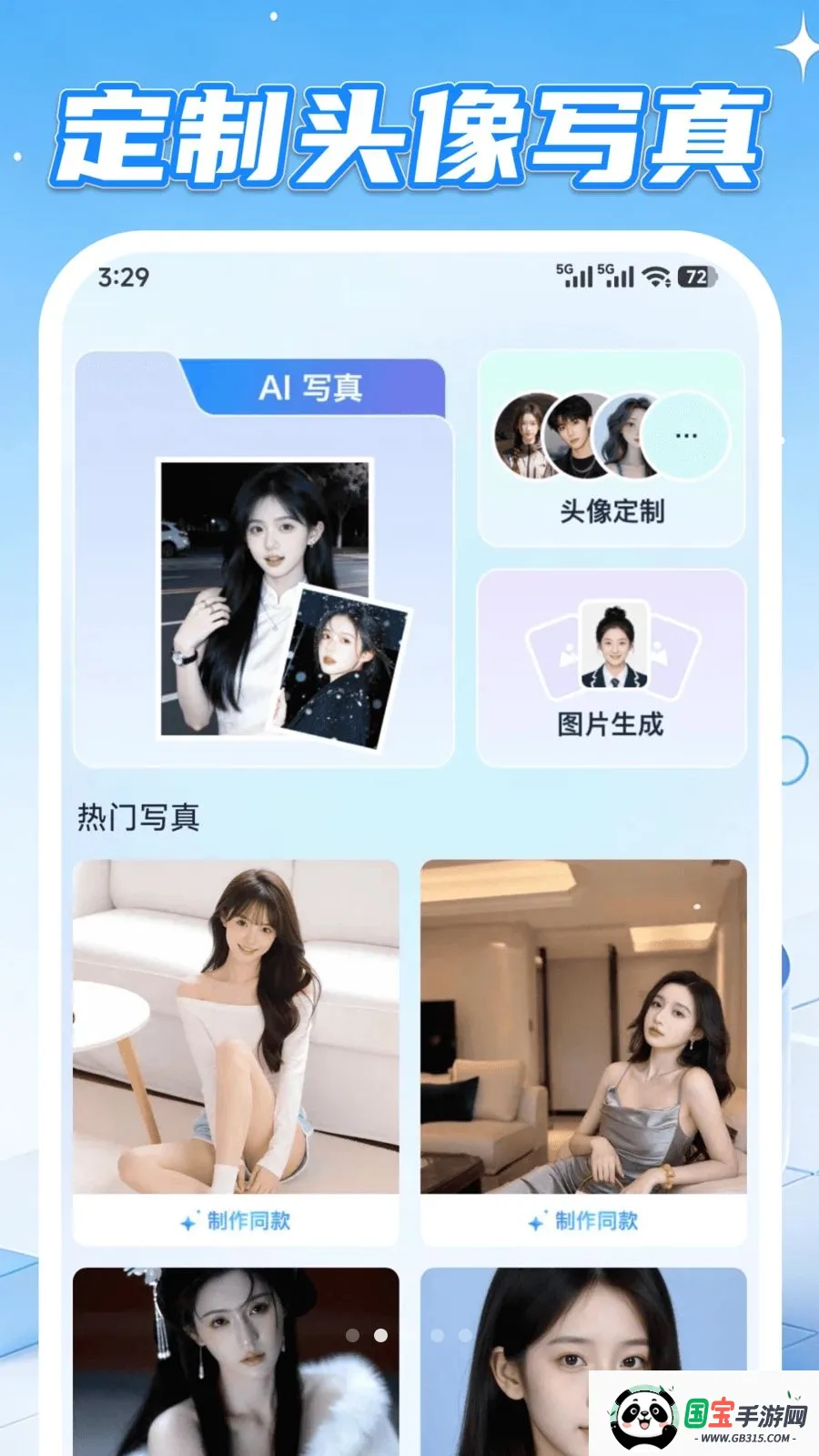Open the 头像定制 avatar customization card

click(x=612, y=450)
